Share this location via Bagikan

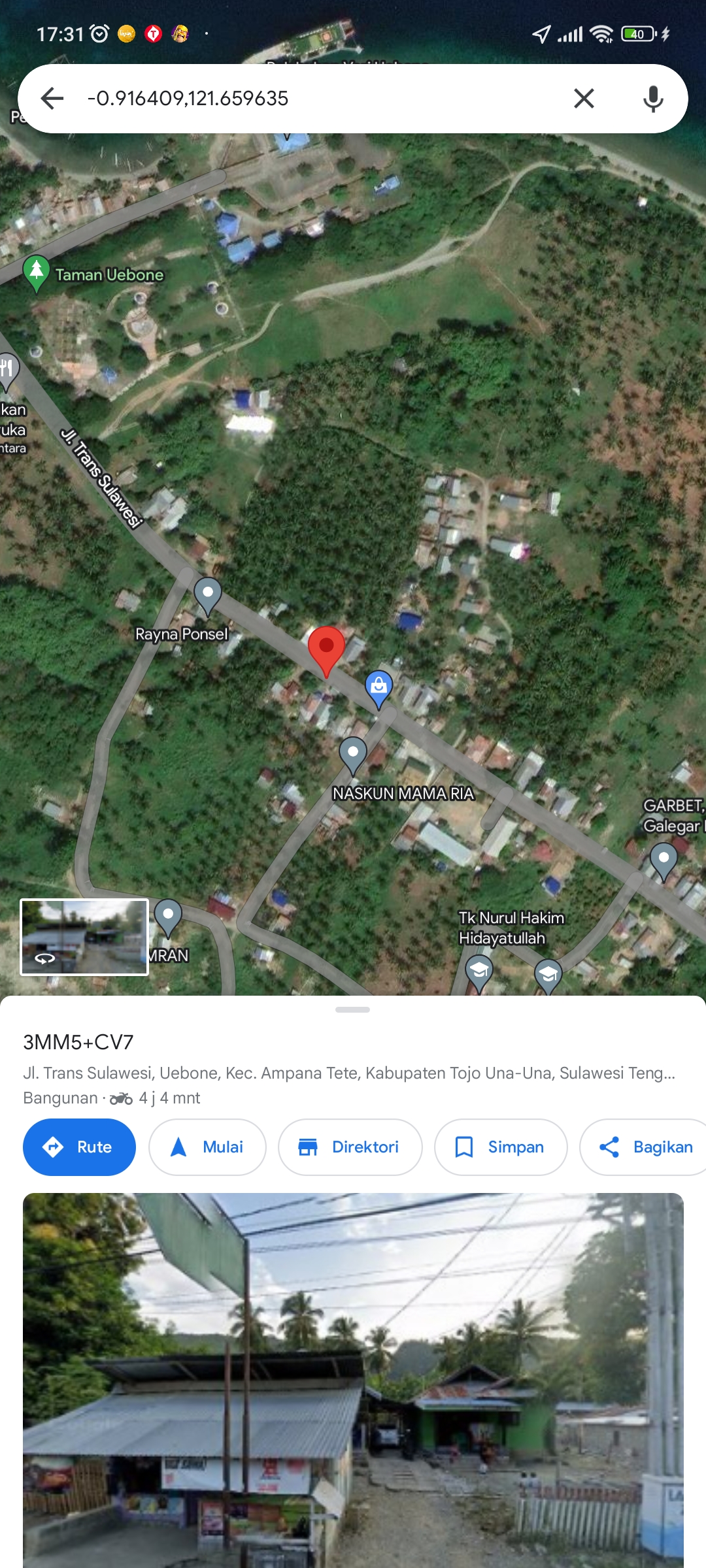pos(643,1147)
